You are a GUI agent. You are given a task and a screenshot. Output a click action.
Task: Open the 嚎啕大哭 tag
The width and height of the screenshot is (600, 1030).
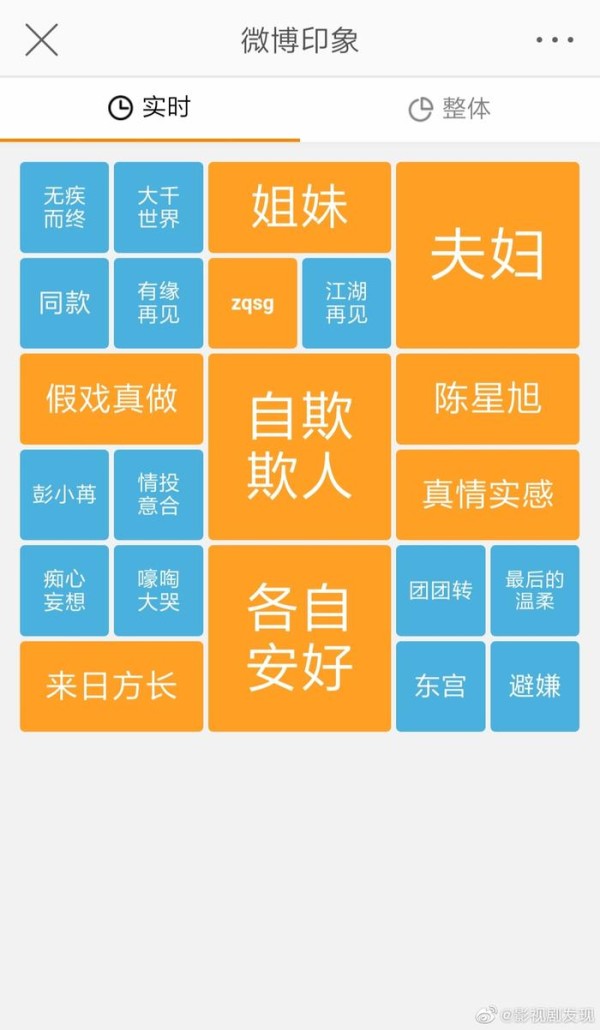pos(158,591)
